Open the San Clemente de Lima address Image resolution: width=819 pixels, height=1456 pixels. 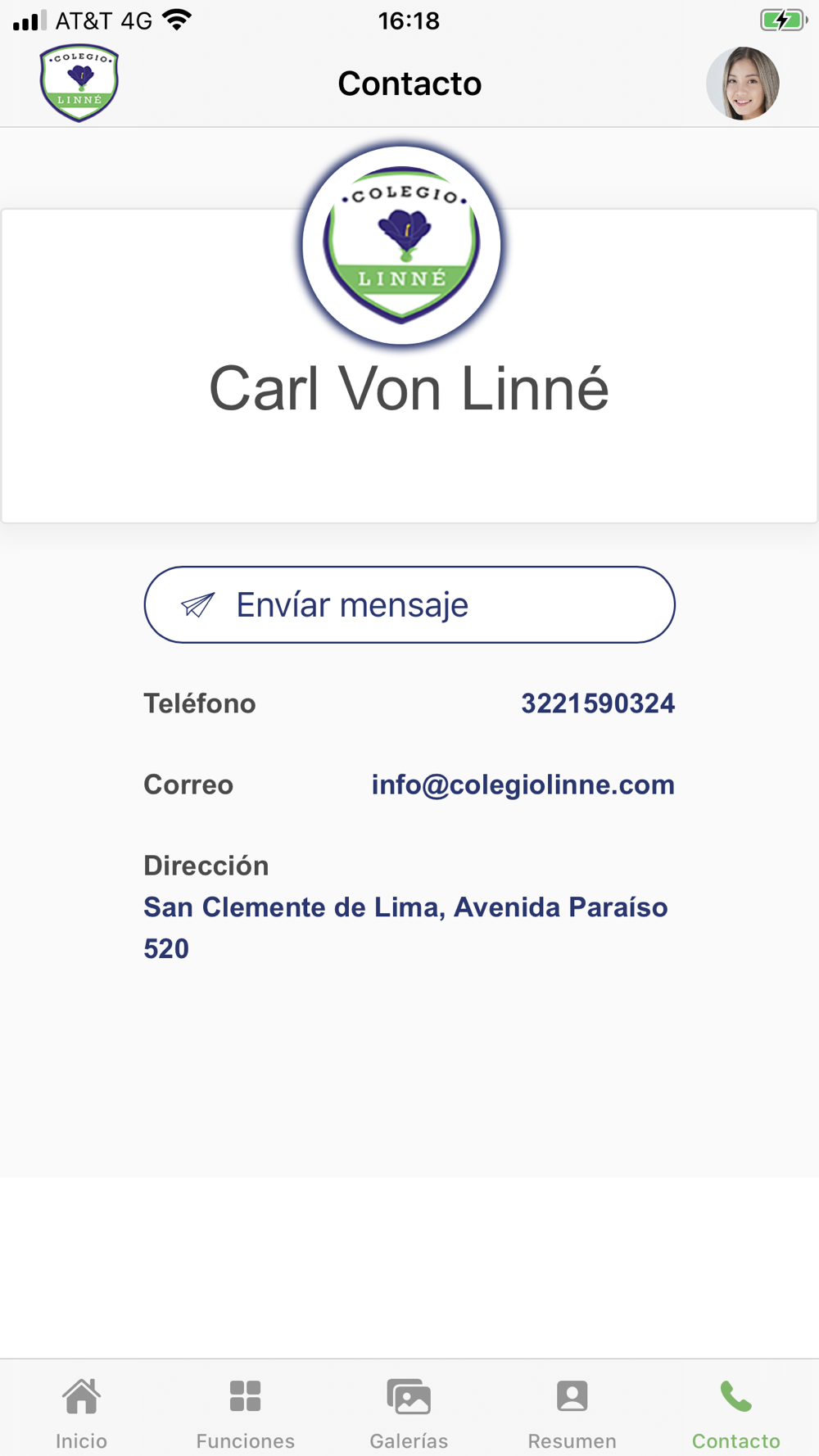[x=406, y=928]
